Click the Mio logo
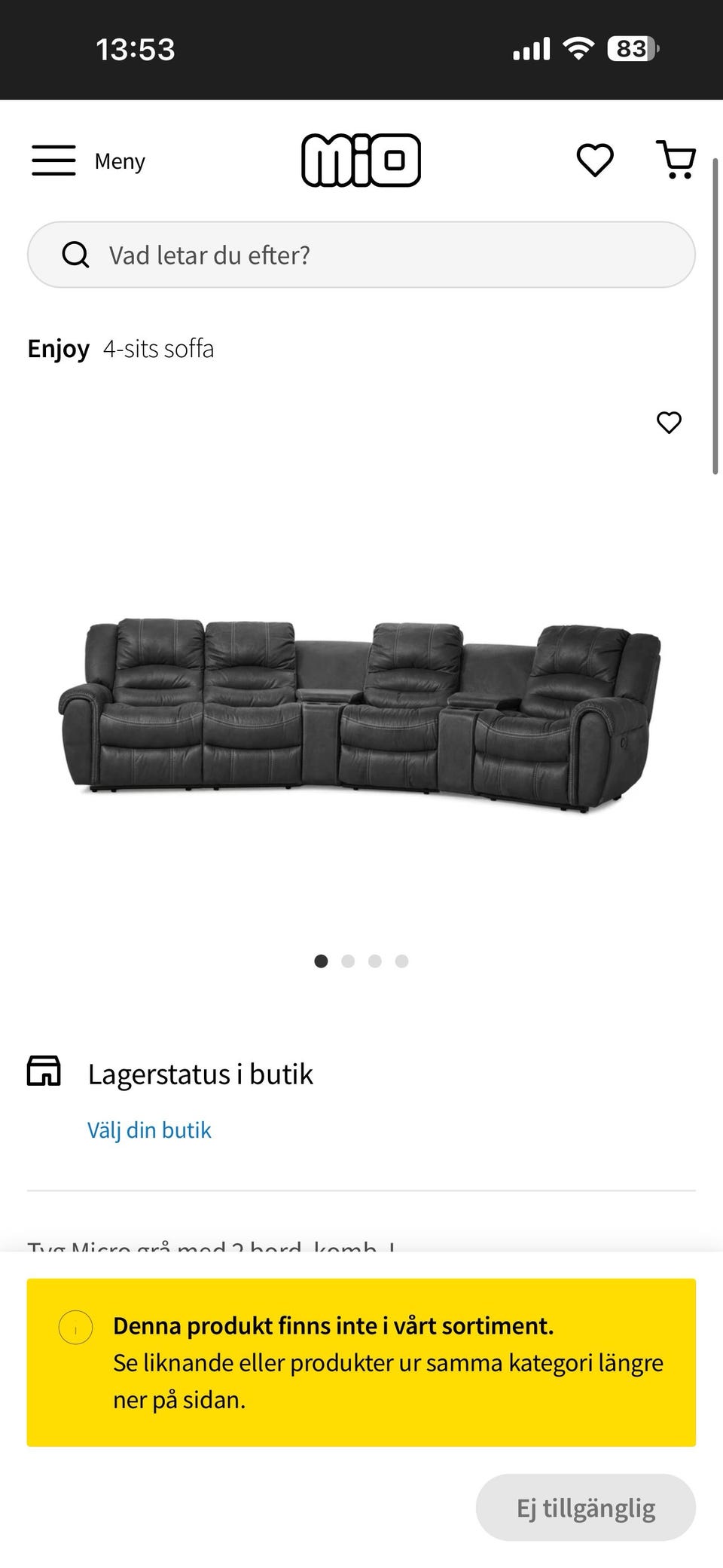Viewport: 723px width, 1568px height. tap(361, 160)
